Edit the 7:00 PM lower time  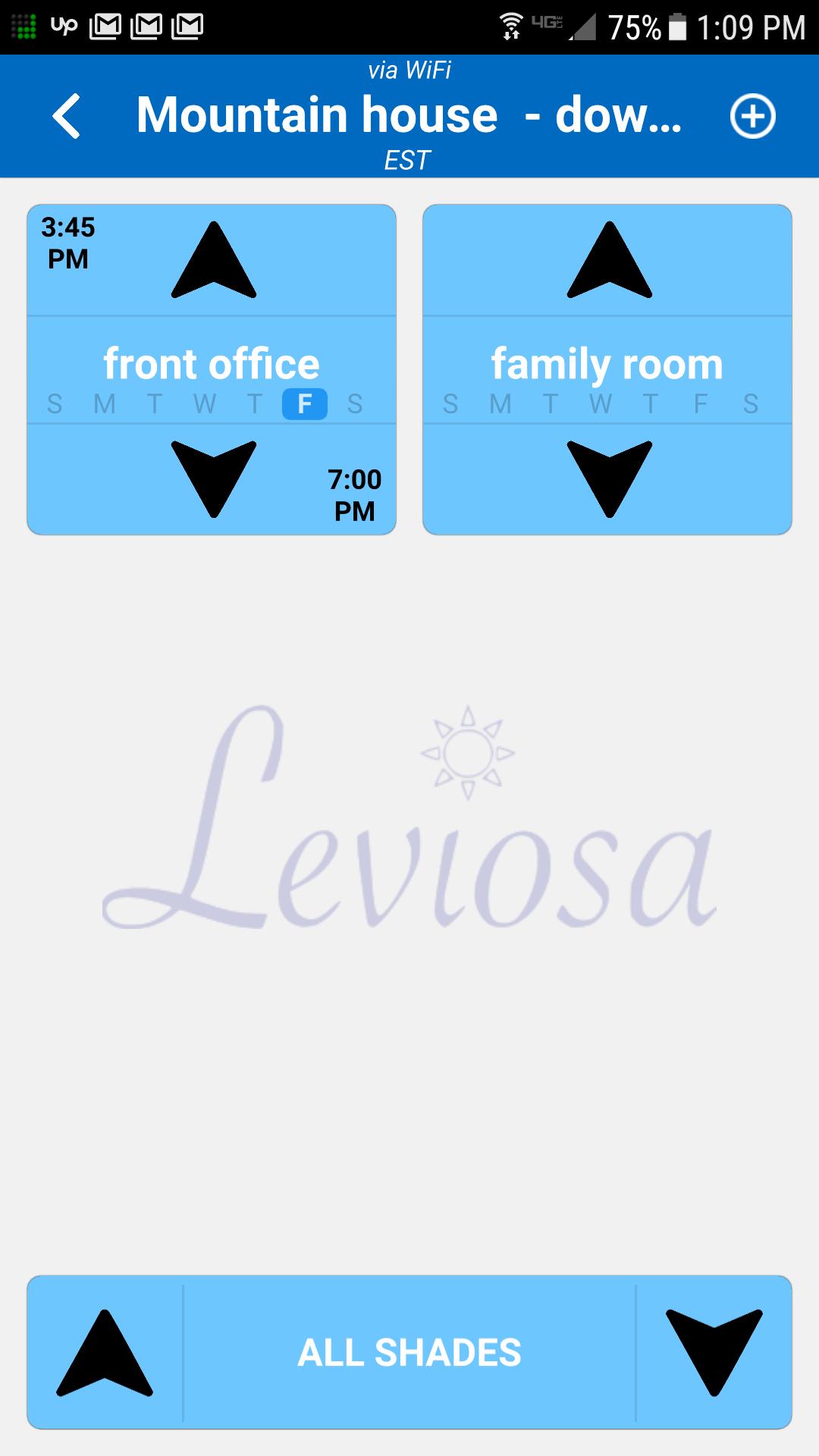353,495
